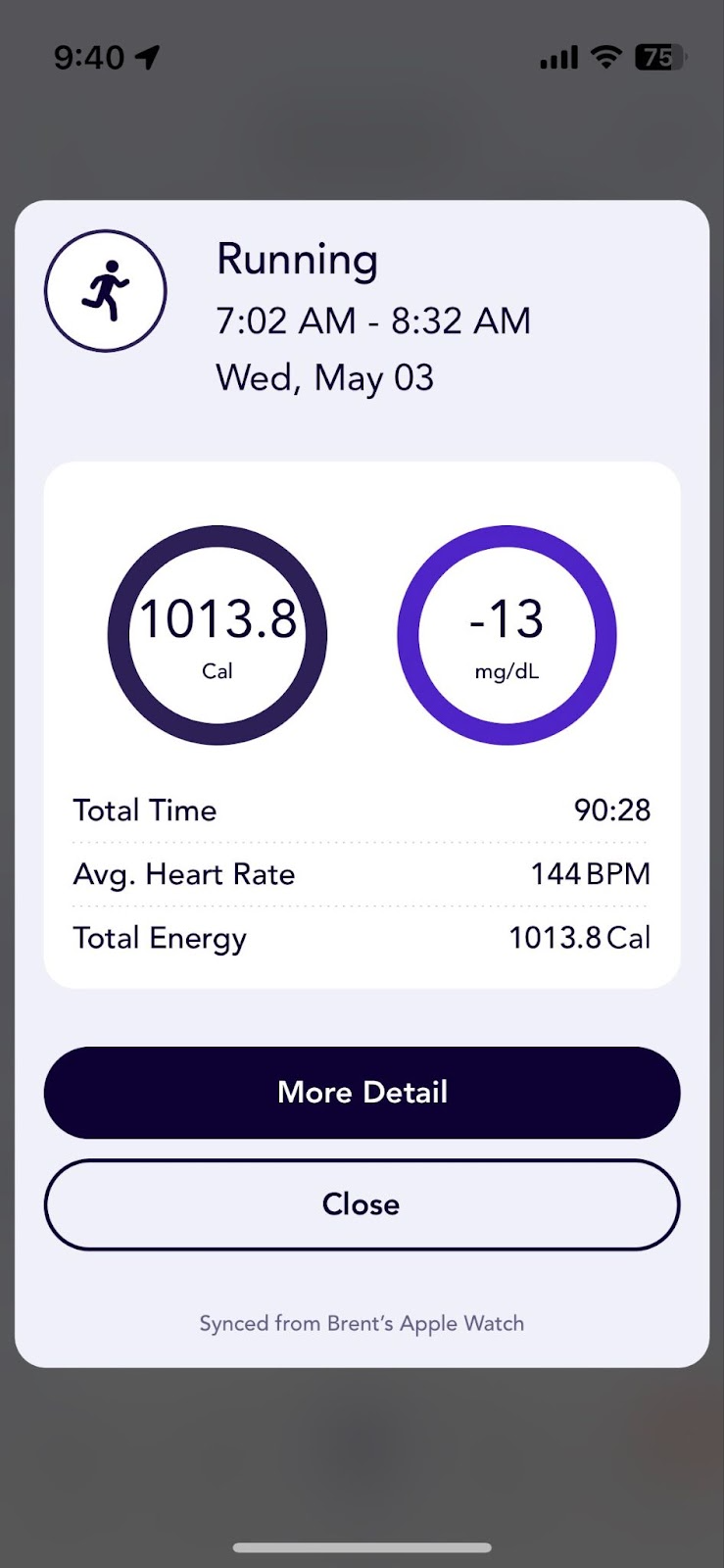
Task: Tap the -13 mg/dL glucose ring
Action: (507, 634)
